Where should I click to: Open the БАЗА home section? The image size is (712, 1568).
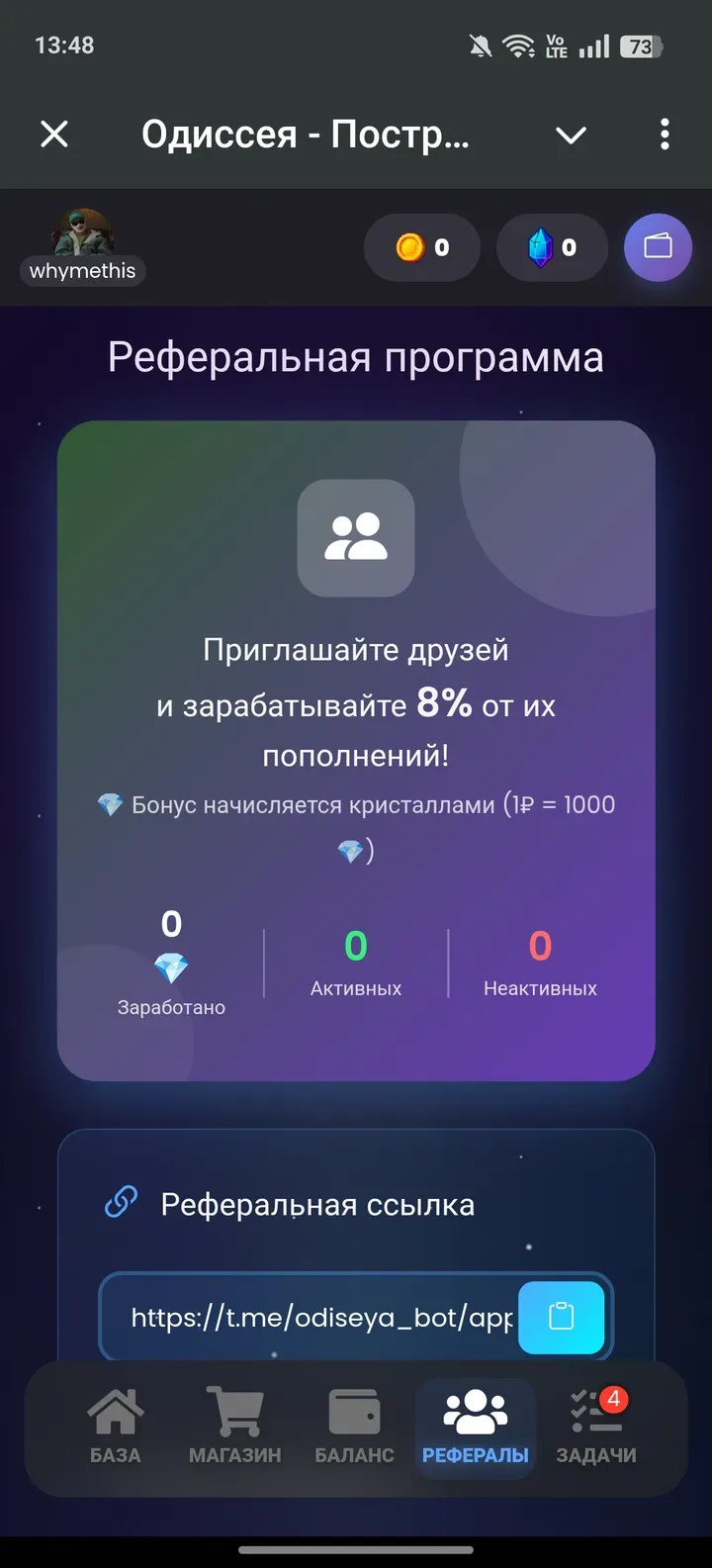click(116, 1425)
